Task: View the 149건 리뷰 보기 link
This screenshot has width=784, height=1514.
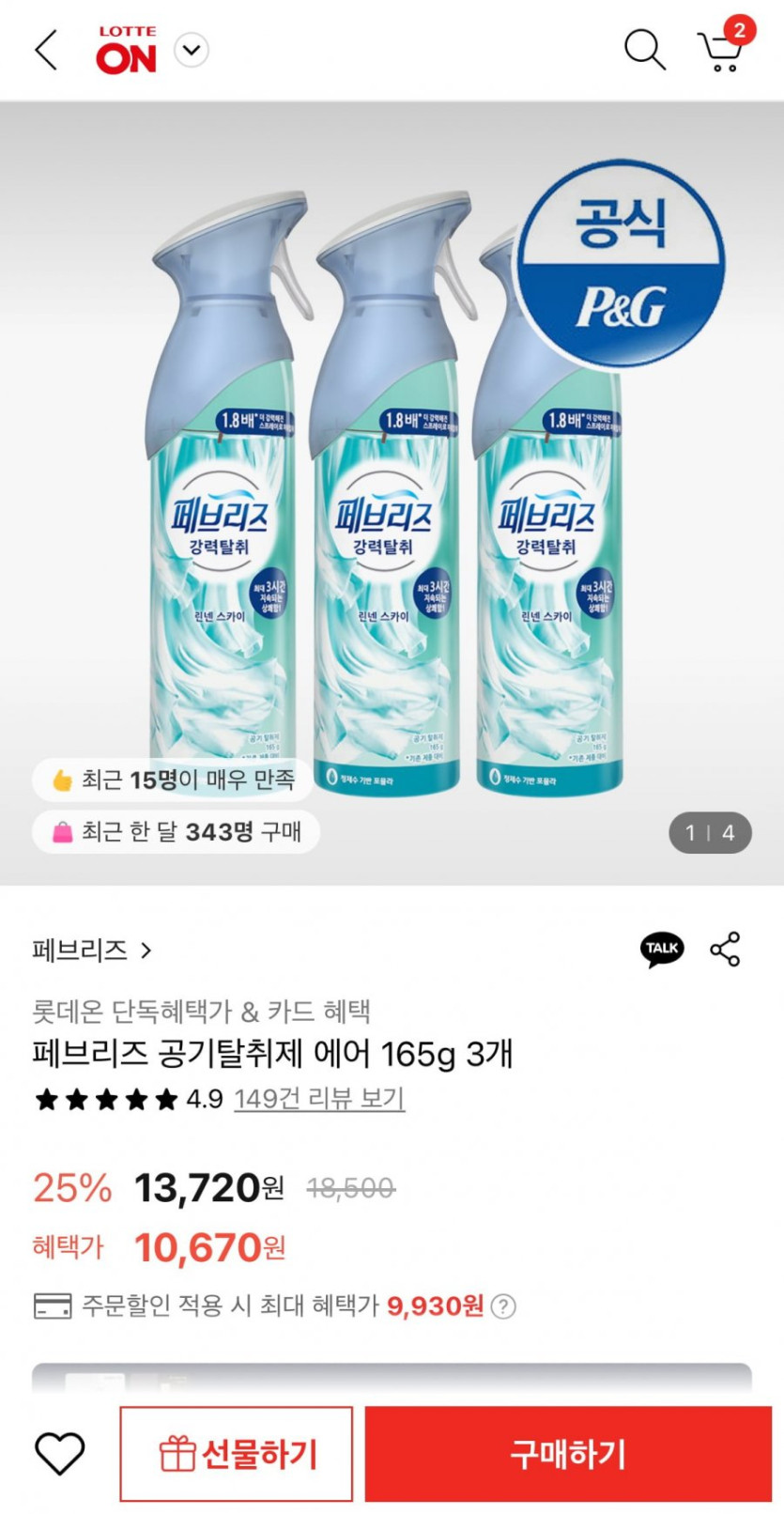Action: pyautogui.click(x=318, y=1098)
